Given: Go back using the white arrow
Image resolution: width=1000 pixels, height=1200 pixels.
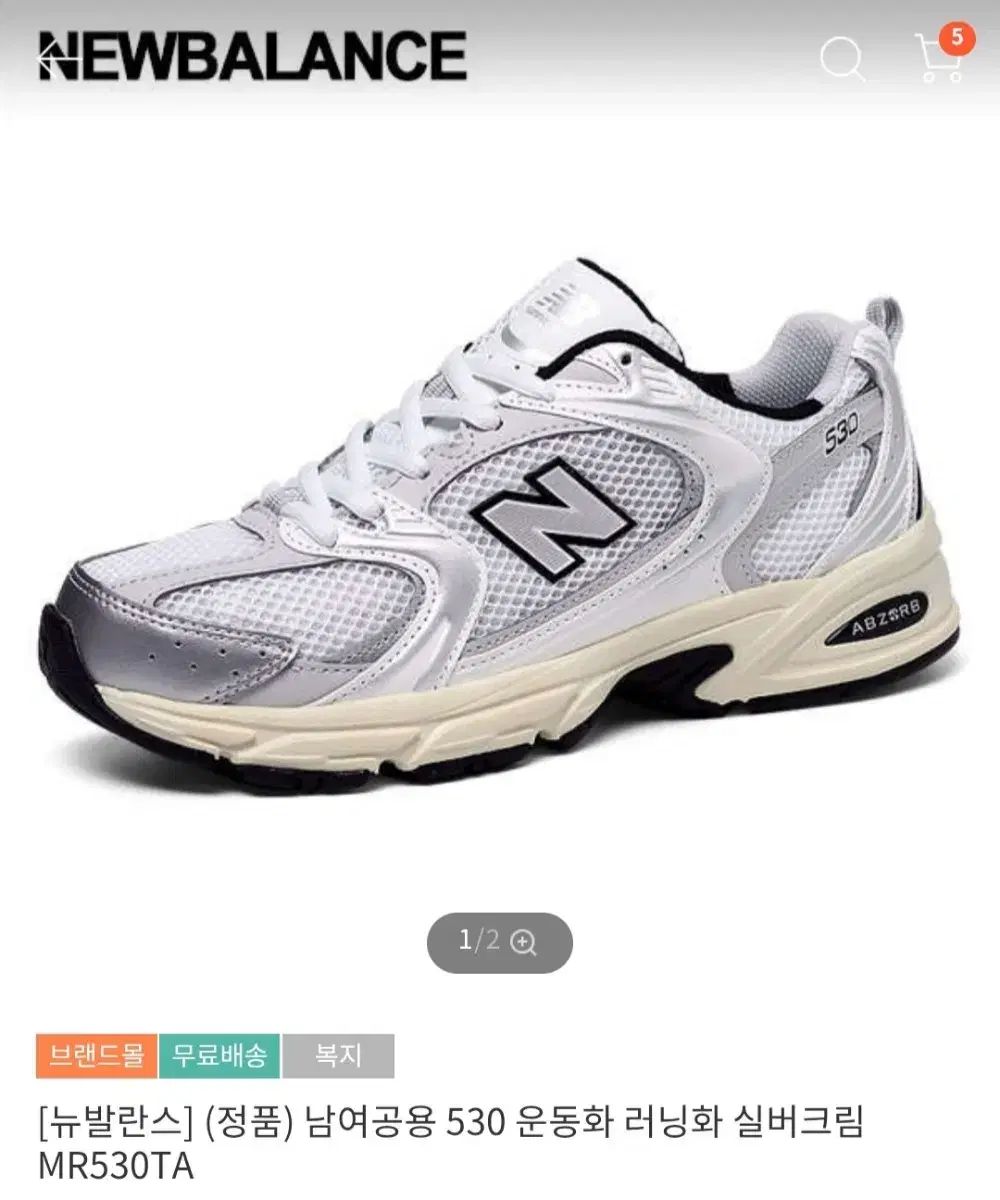Looking at the screenshot, I should coord(55,57).
